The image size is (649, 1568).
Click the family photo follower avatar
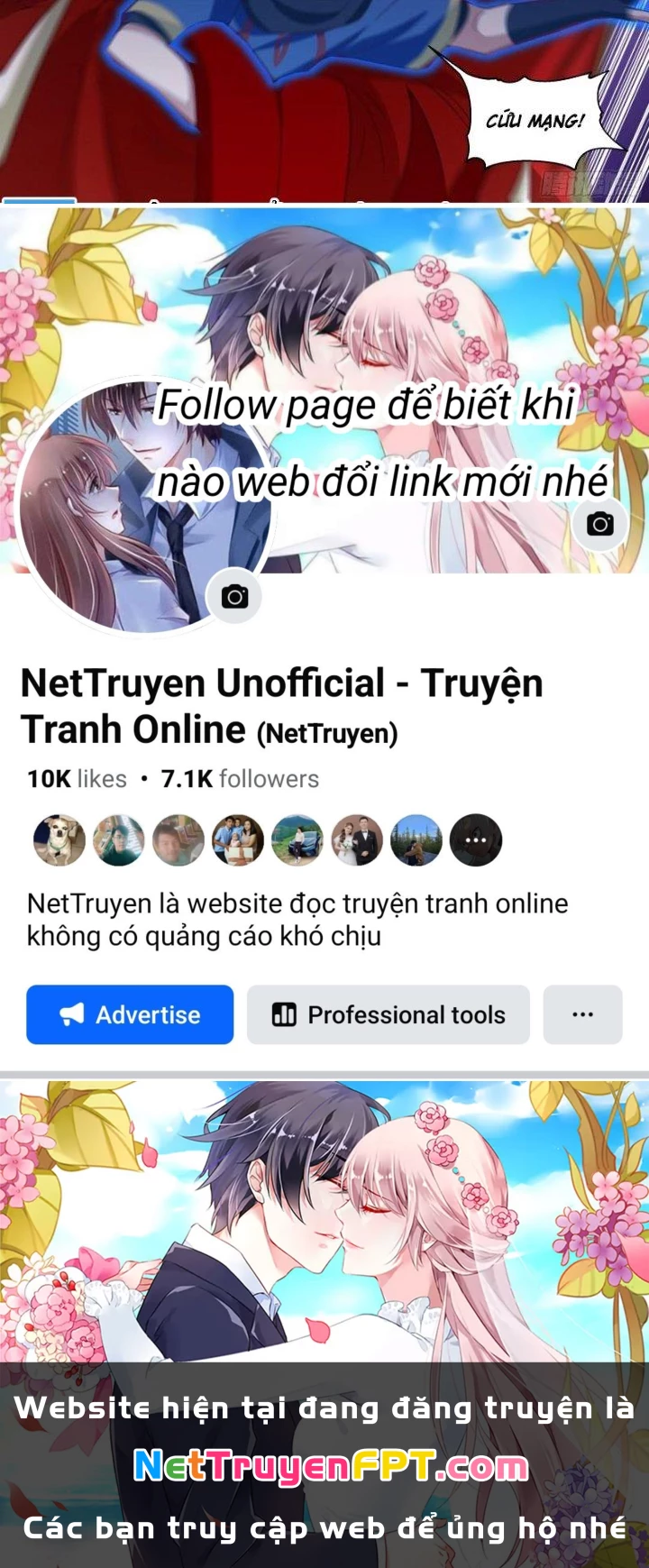tap(238, 839)
